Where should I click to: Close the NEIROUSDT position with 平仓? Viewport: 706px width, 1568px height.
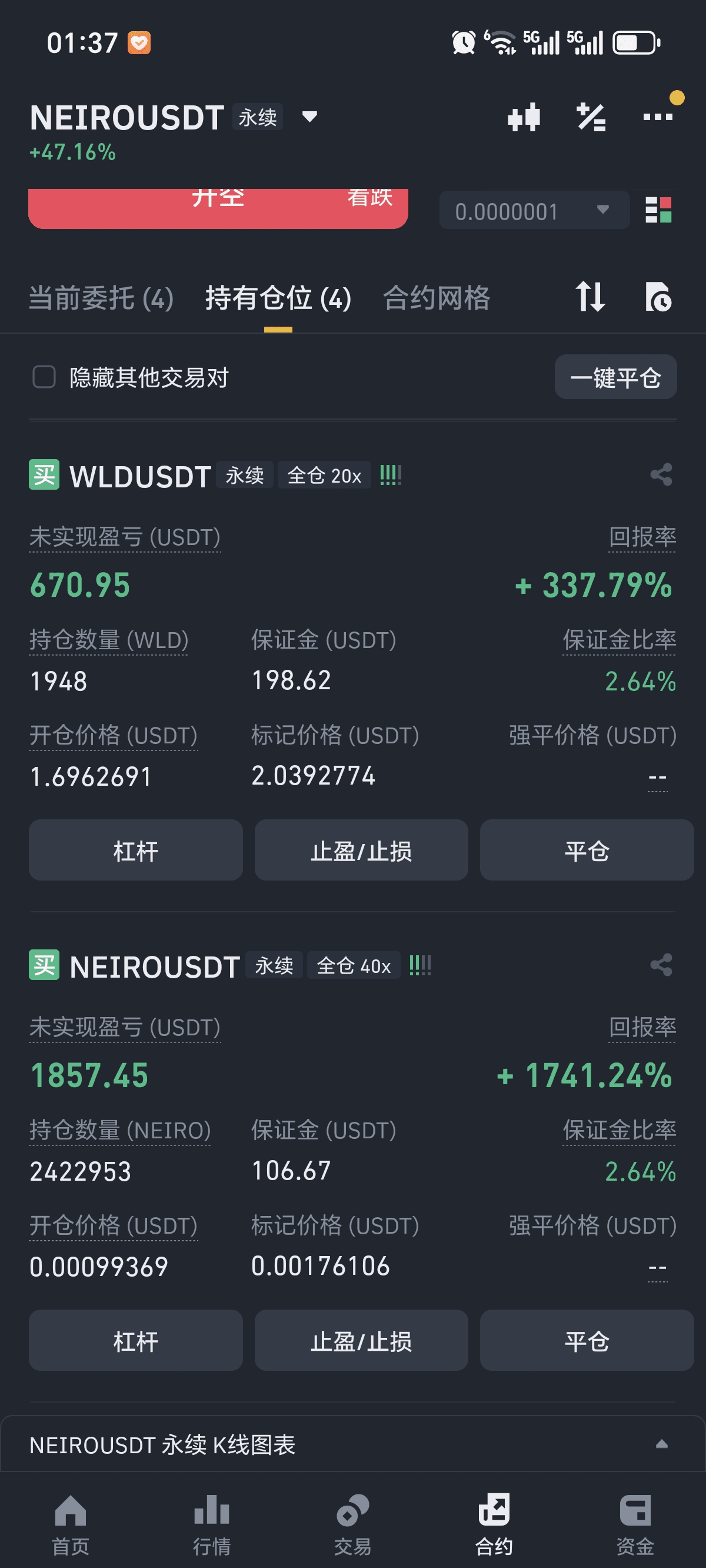[587, 1340]
